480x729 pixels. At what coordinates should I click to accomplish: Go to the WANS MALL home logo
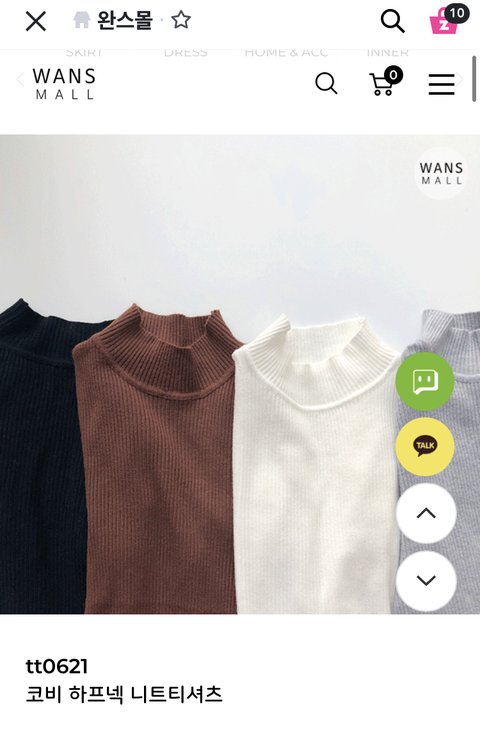(64, 84)
